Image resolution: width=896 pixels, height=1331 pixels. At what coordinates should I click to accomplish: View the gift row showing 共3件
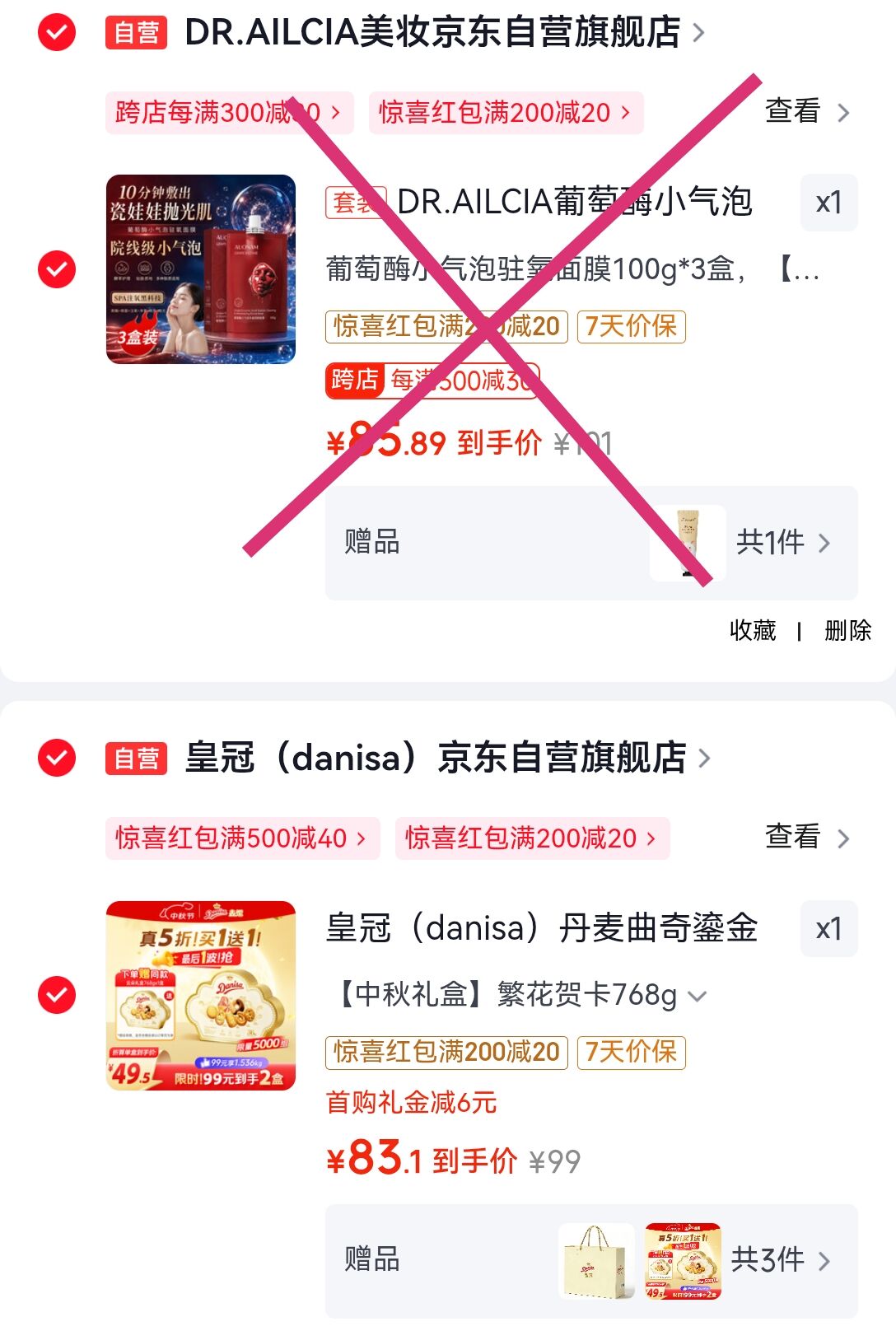pos(591,1261)
